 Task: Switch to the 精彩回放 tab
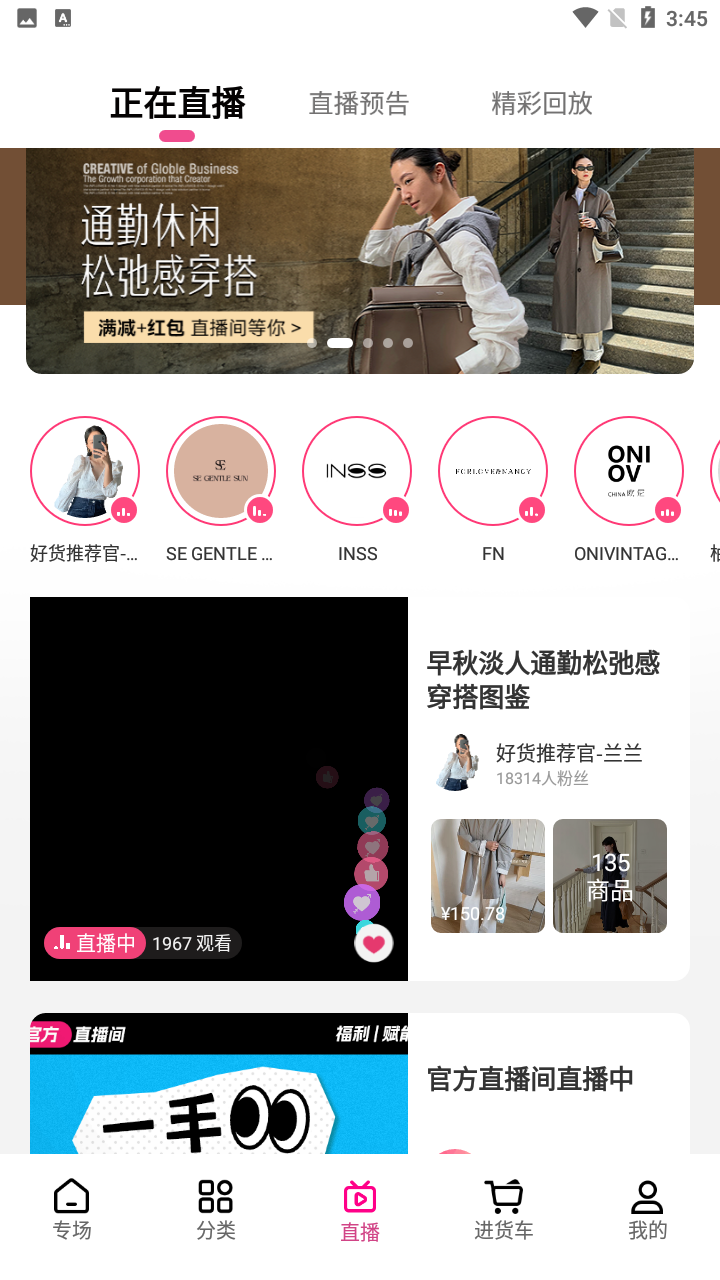(542, 104)
